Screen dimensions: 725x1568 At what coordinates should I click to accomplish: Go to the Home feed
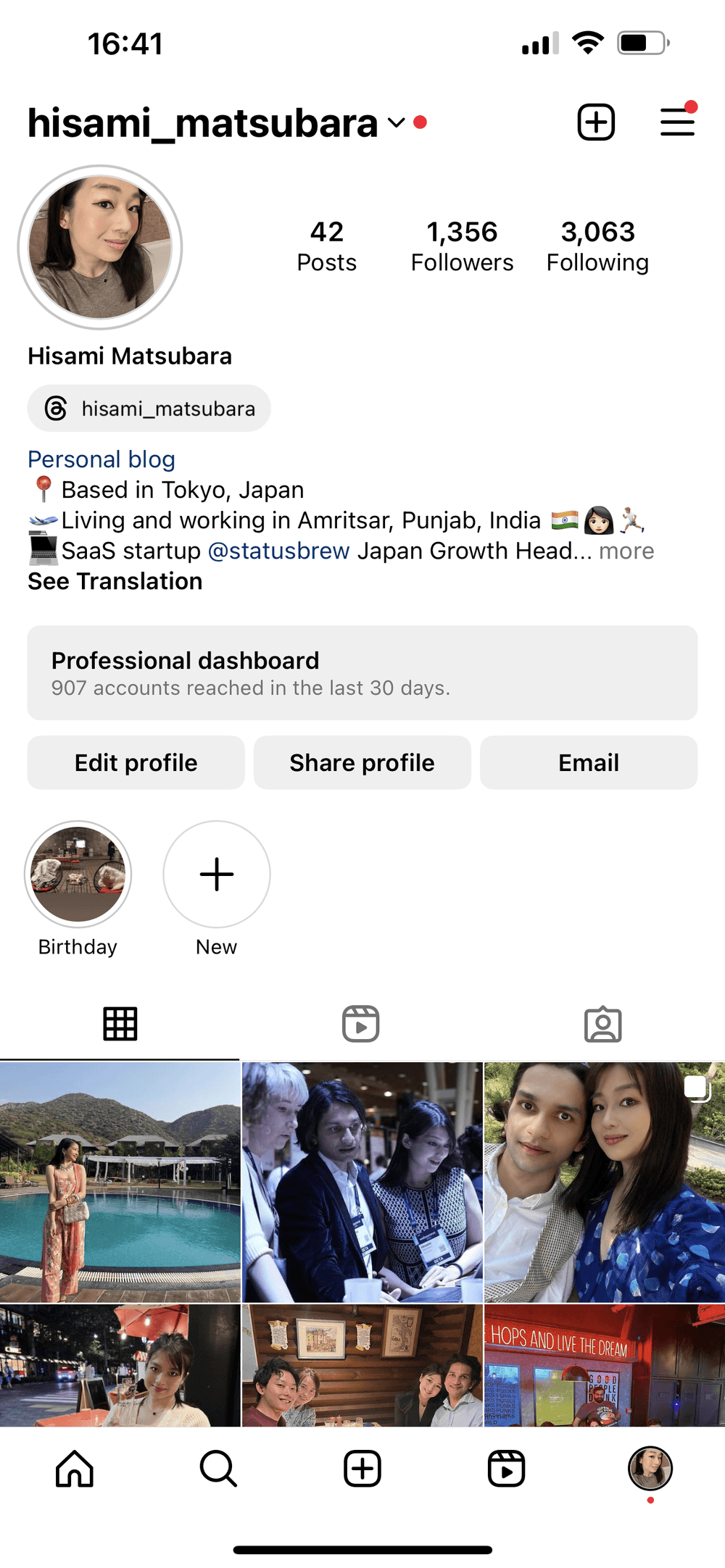[x=75, y=1469]
